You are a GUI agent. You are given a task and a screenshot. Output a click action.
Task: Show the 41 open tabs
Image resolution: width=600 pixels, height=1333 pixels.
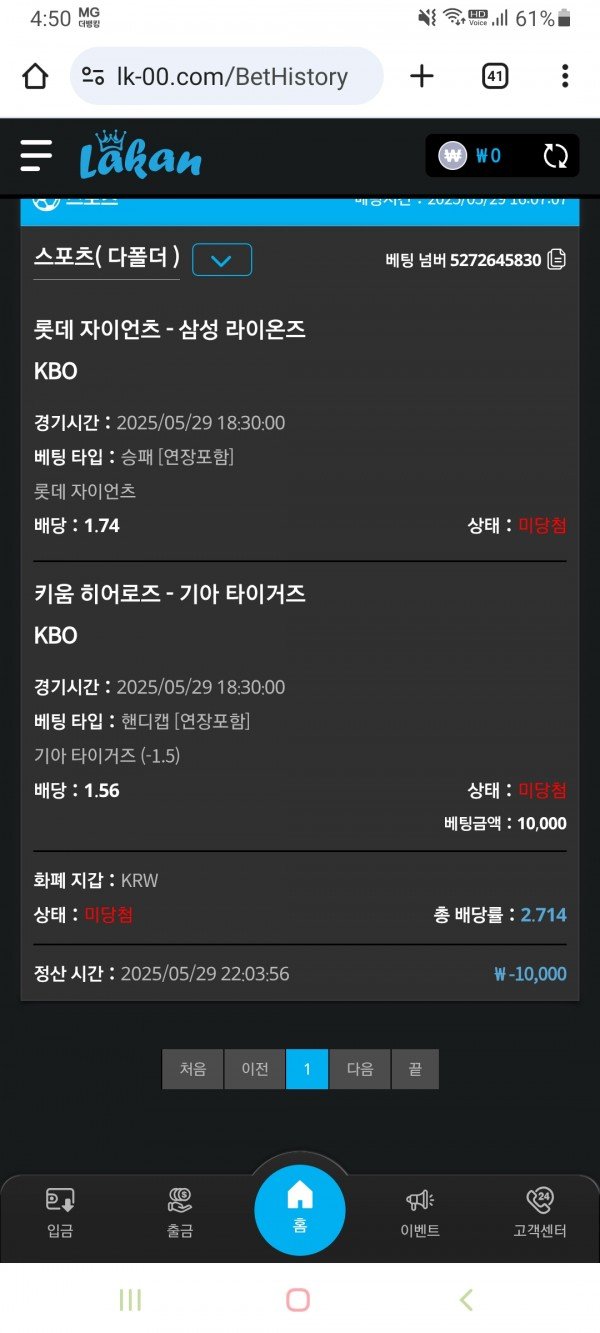click(494, 76)
